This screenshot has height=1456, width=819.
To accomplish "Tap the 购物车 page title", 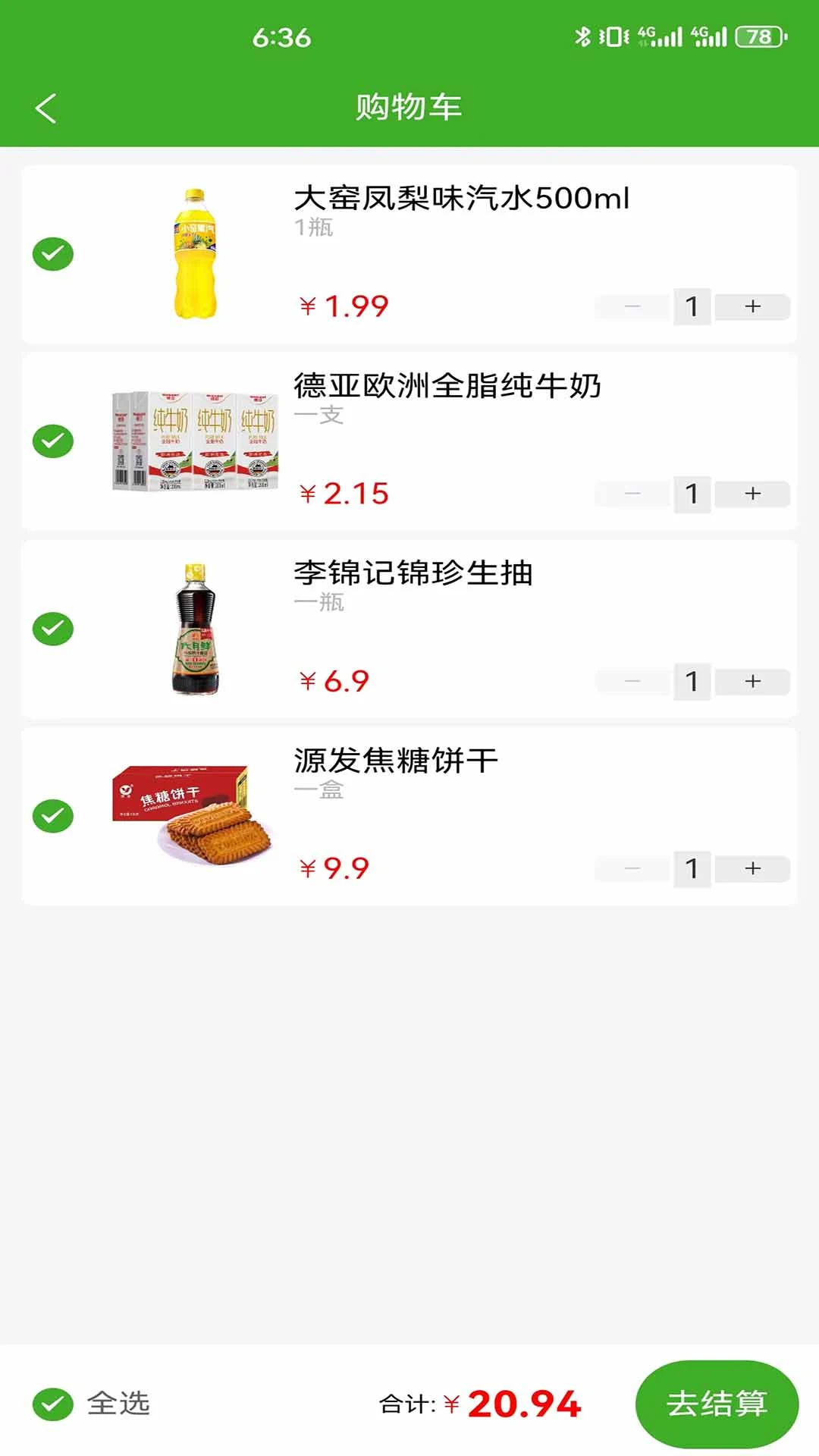I will tap(409, 106).
